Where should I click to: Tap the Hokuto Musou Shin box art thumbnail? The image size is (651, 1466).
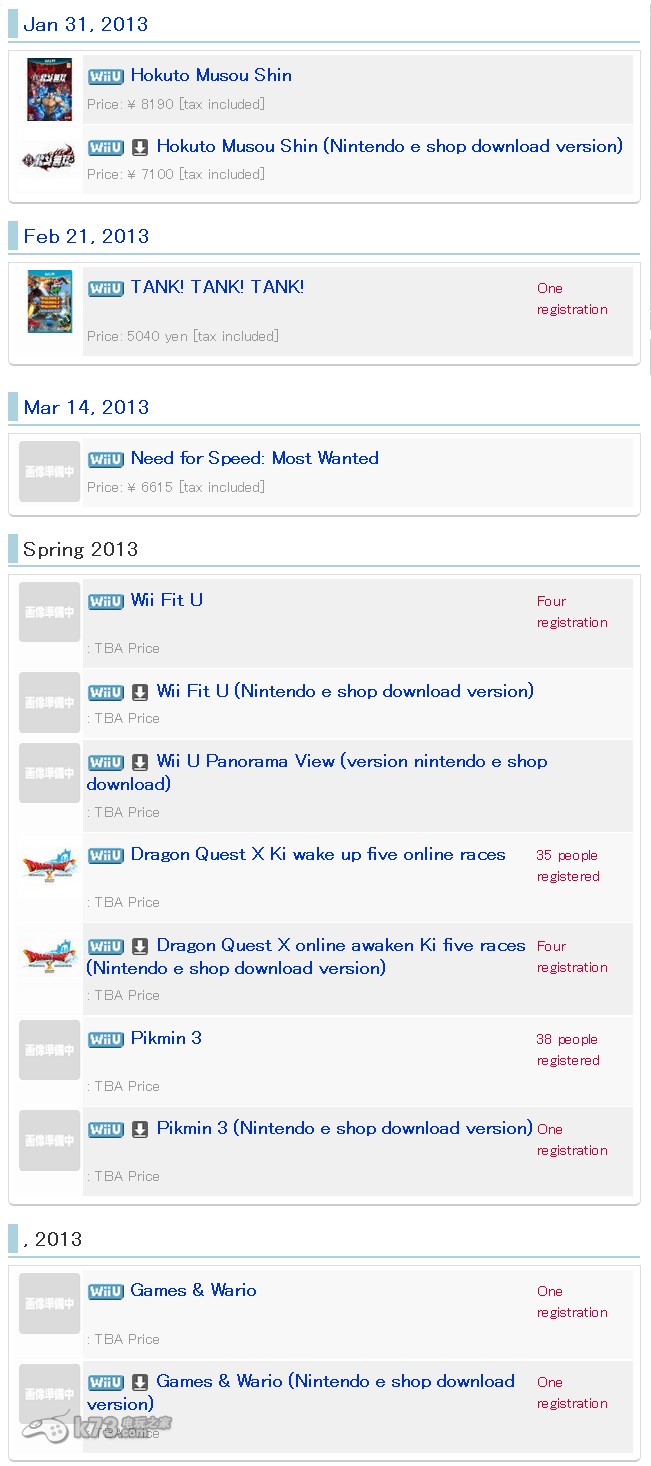tap(50, 89)
